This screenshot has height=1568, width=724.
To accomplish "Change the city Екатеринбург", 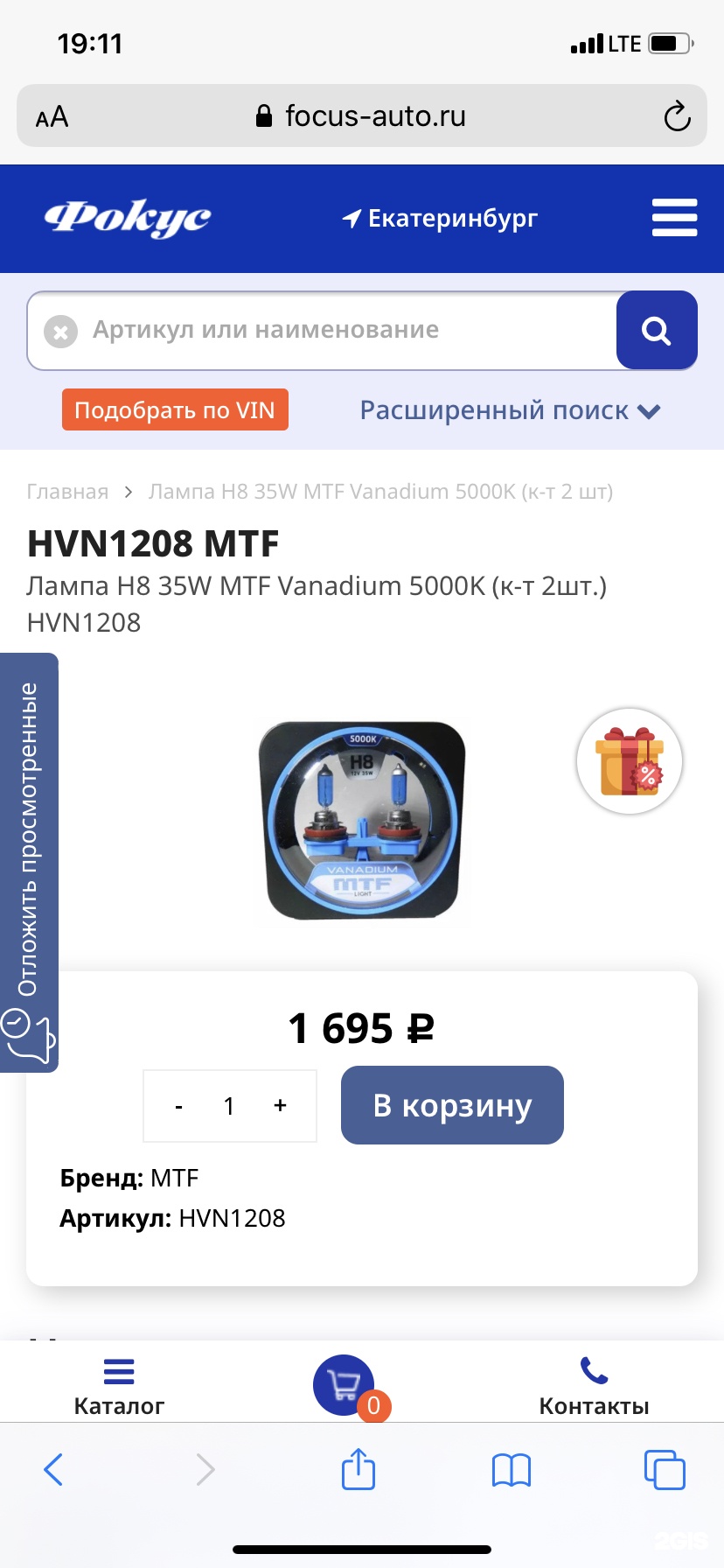I will 440,218.
